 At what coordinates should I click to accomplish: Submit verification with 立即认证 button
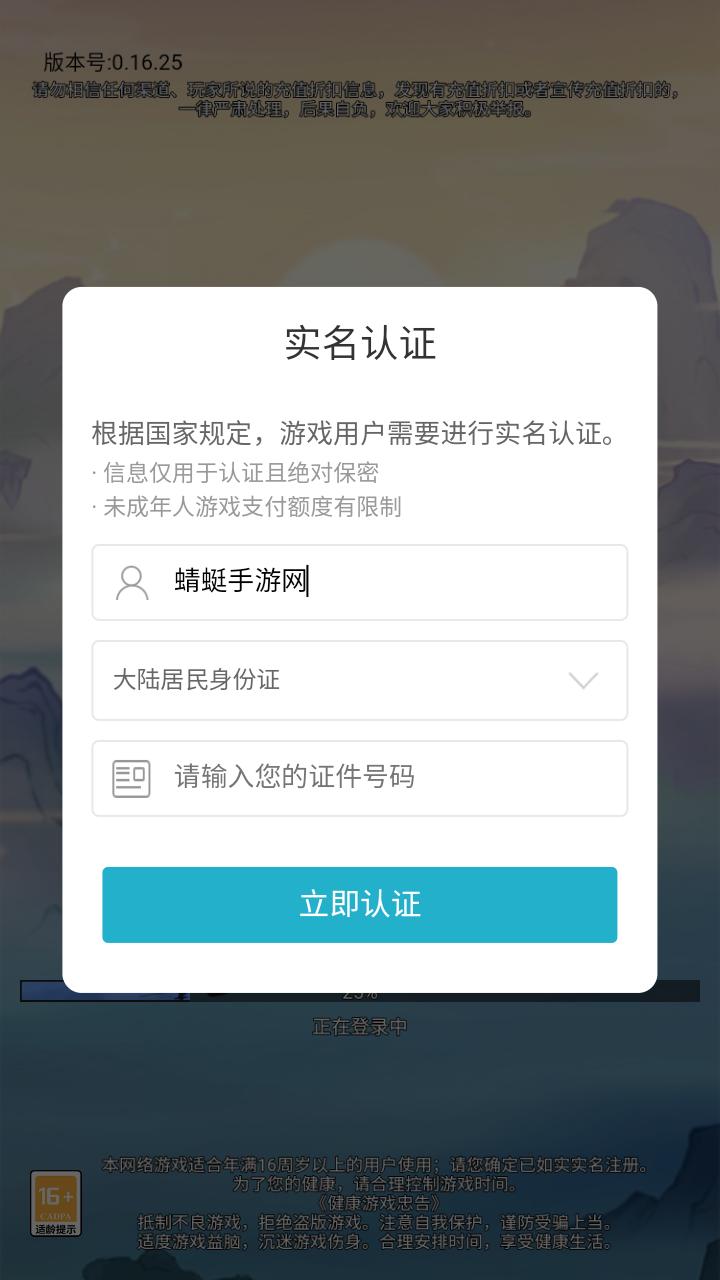pyautogui.click(x=360, y=904)
